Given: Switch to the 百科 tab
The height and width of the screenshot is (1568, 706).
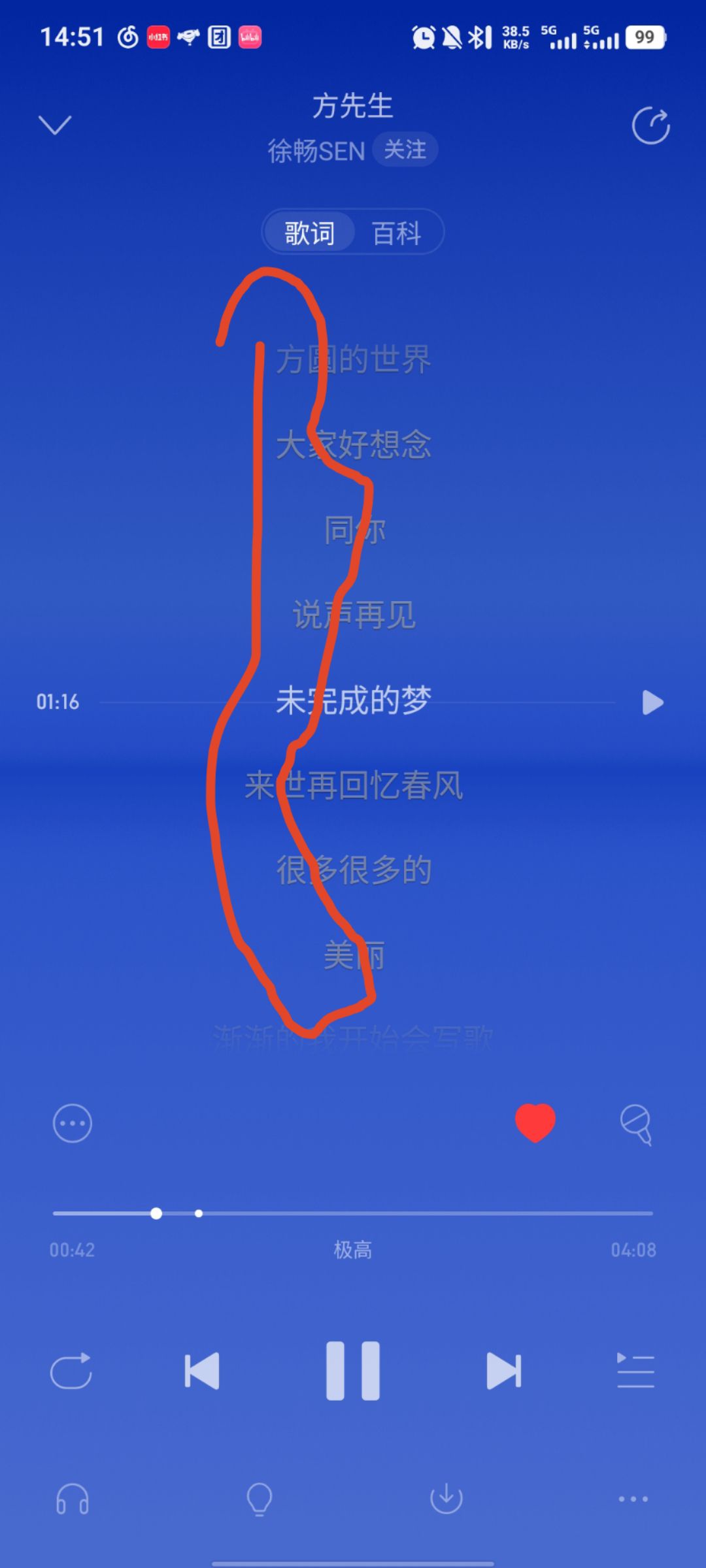Looking at the screenshot, I should pyautogui.click(x=397, y=233).
